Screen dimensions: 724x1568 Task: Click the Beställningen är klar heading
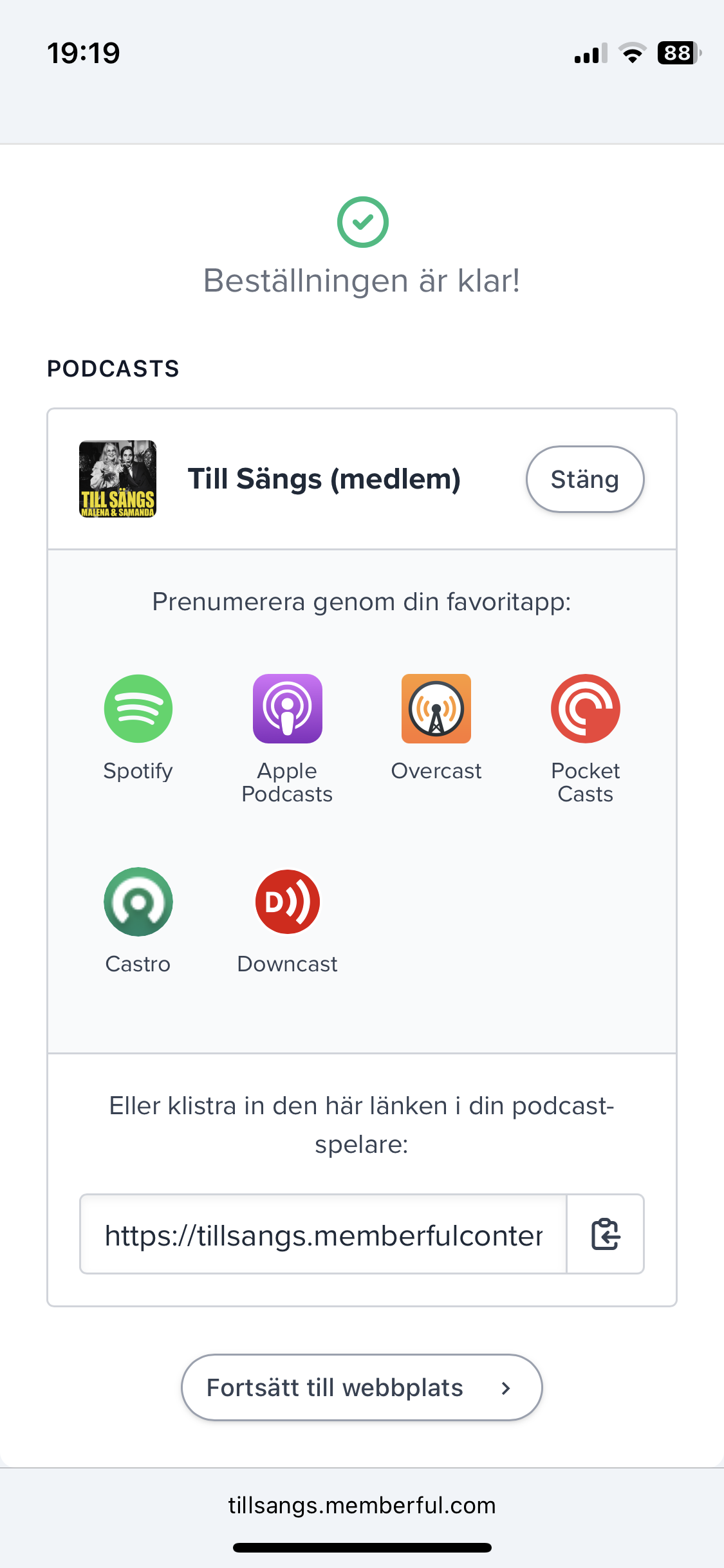(362, 280)
